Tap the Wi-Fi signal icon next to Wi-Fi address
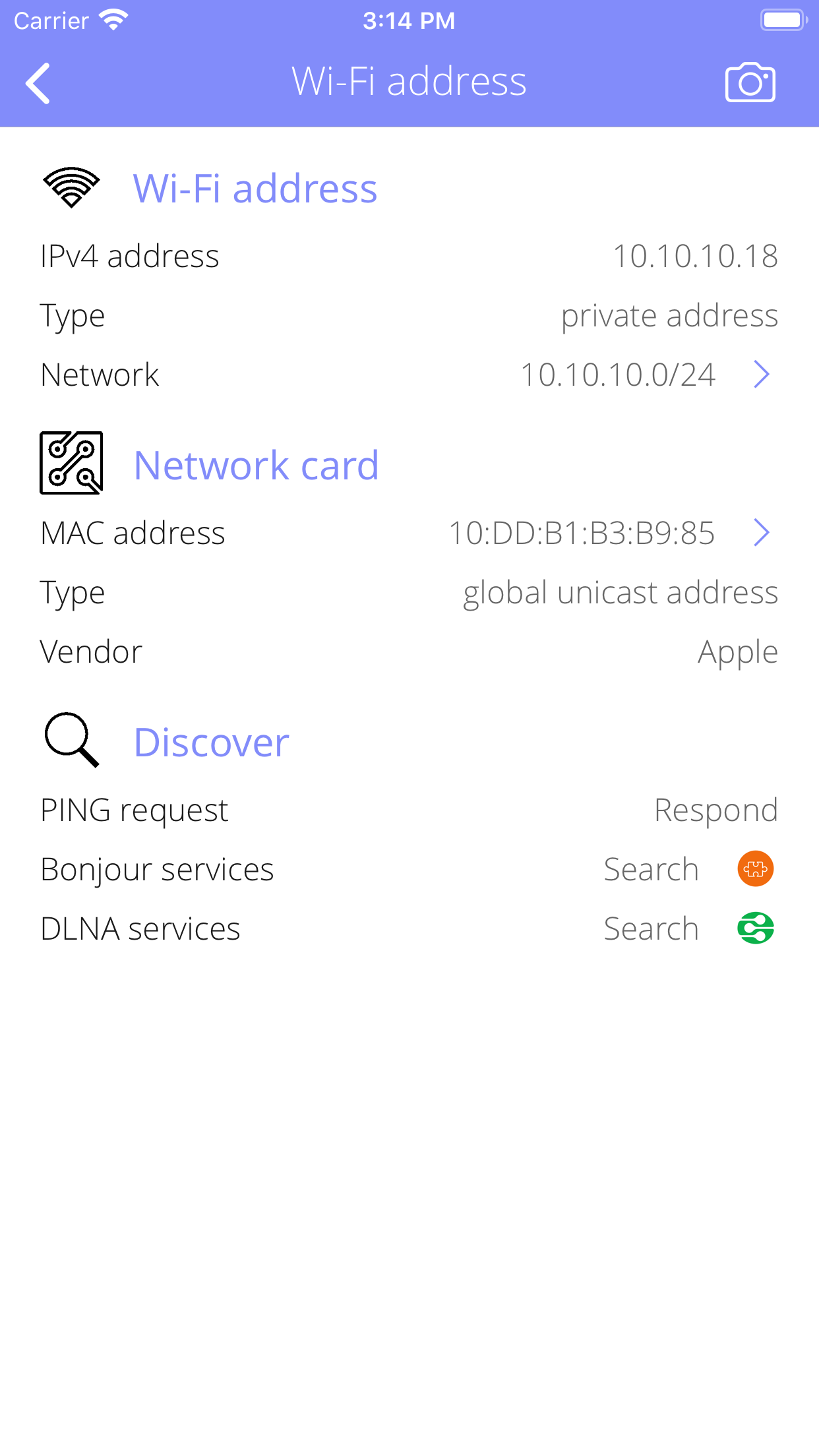This screenshot has height=1456, width=819. pos(71,187)
